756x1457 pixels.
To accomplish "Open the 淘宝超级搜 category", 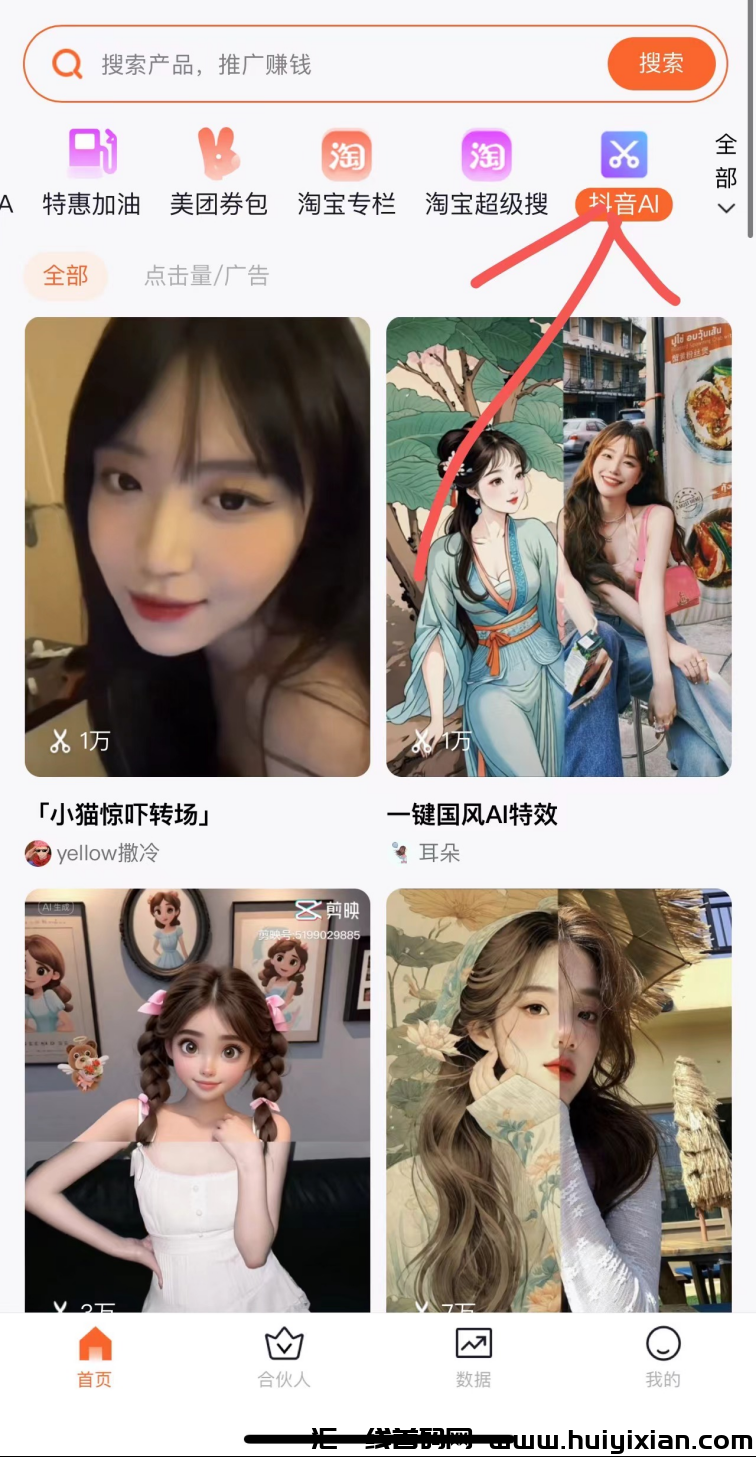I will click(x=486, y=173).
